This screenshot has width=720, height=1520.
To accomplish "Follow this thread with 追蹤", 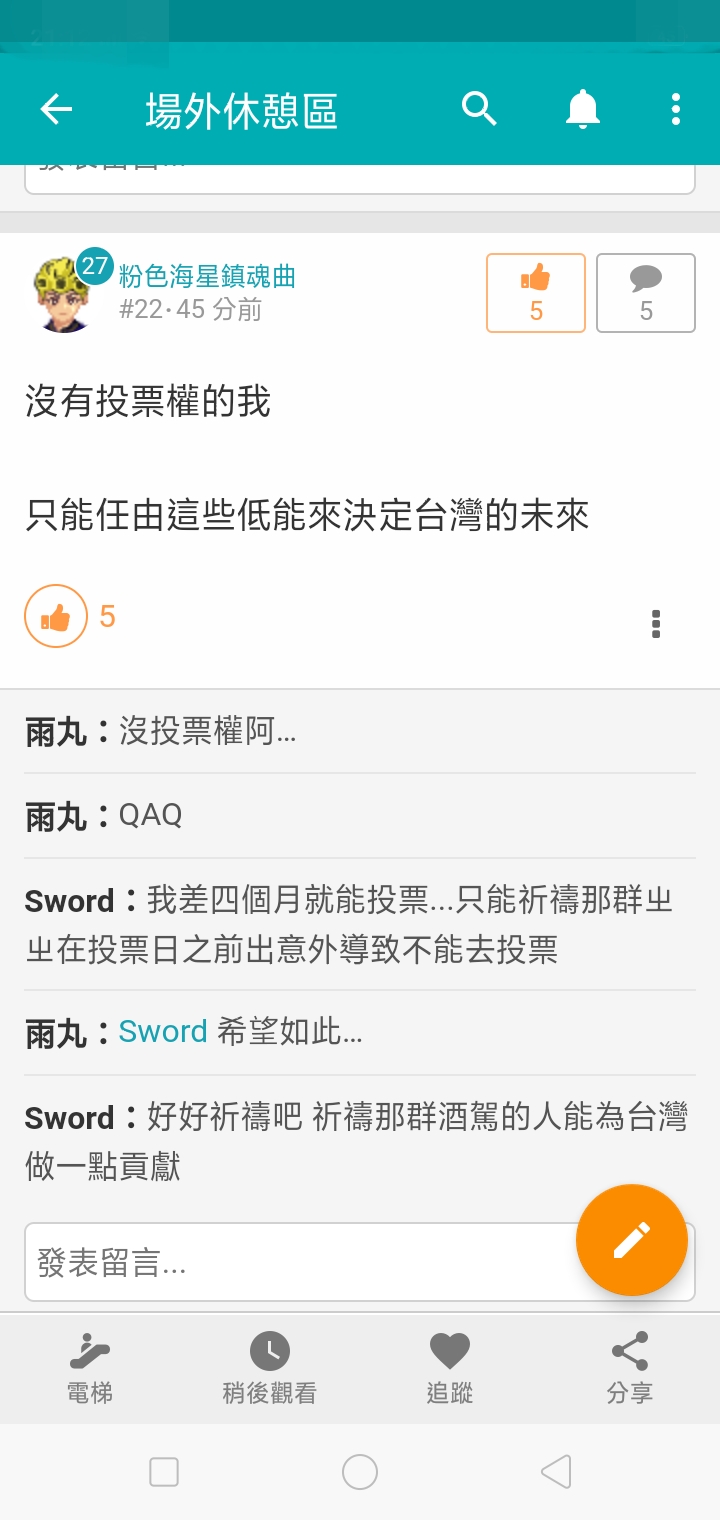I will pyautogui.click(x=450, y=1368).
